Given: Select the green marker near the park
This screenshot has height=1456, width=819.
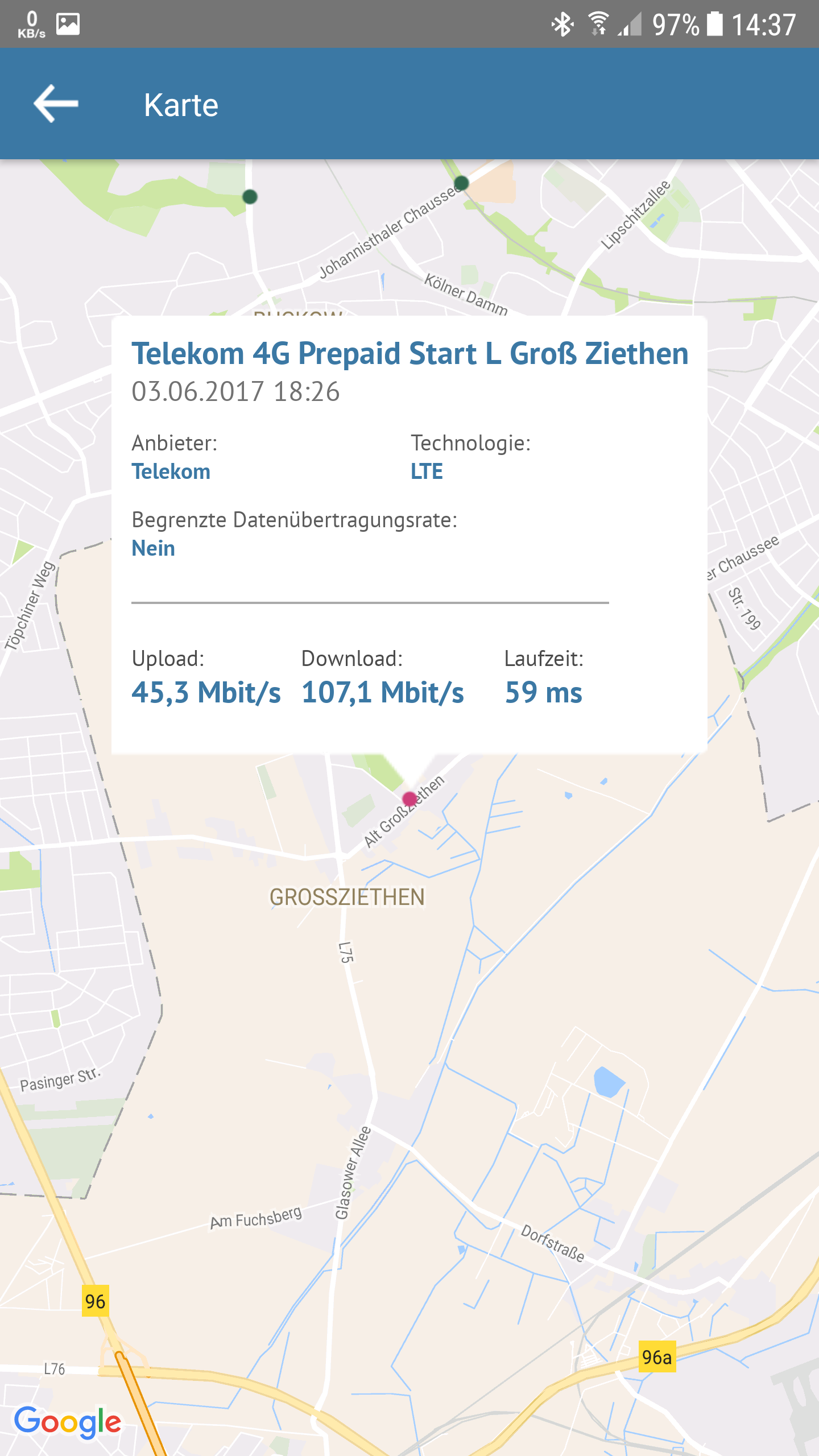Looking at the screenshot, I should coord(250,197).
